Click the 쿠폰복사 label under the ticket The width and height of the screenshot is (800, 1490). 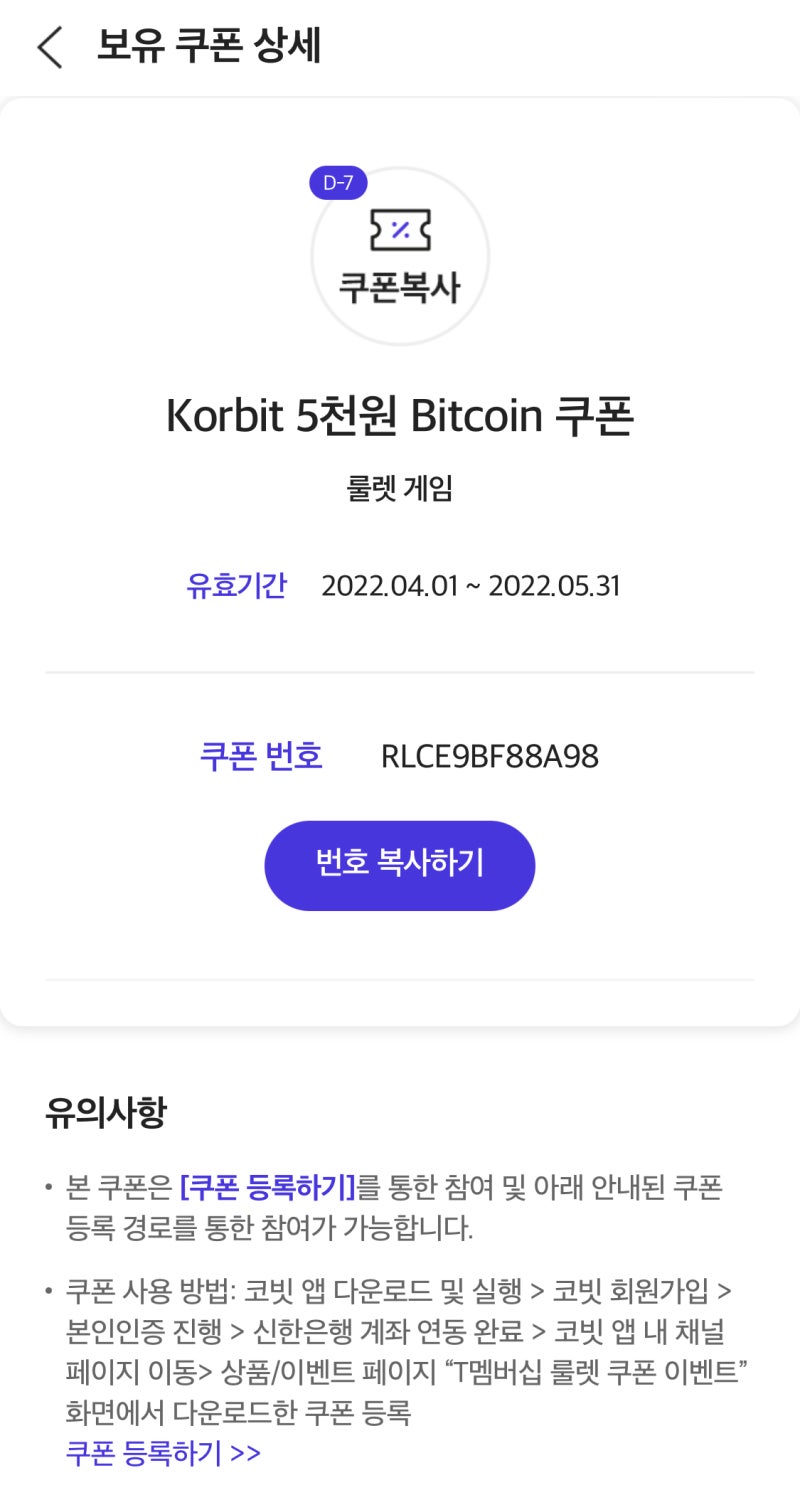pyautogui.click(x=400, y=287)
